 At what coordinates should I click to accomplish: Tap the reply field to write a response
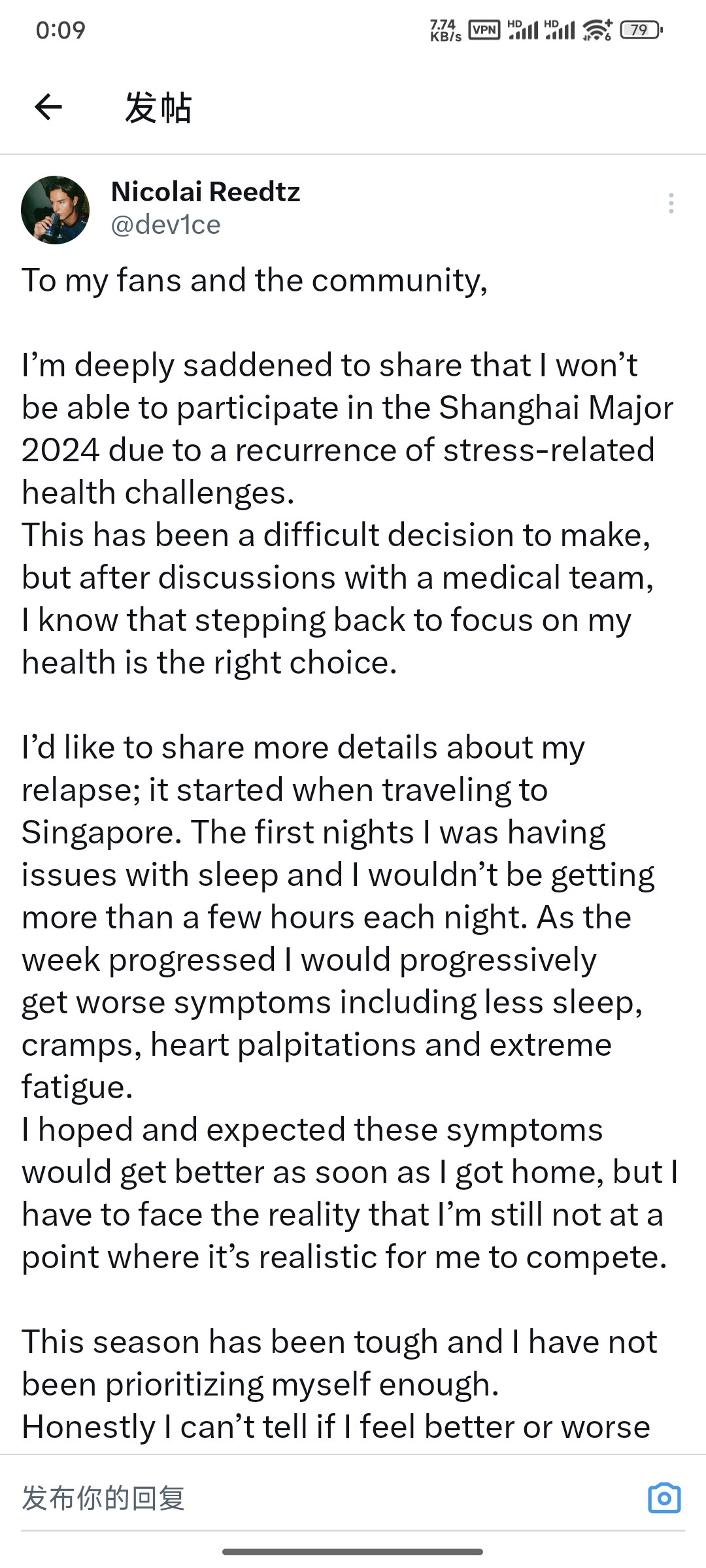(327, 1498)
